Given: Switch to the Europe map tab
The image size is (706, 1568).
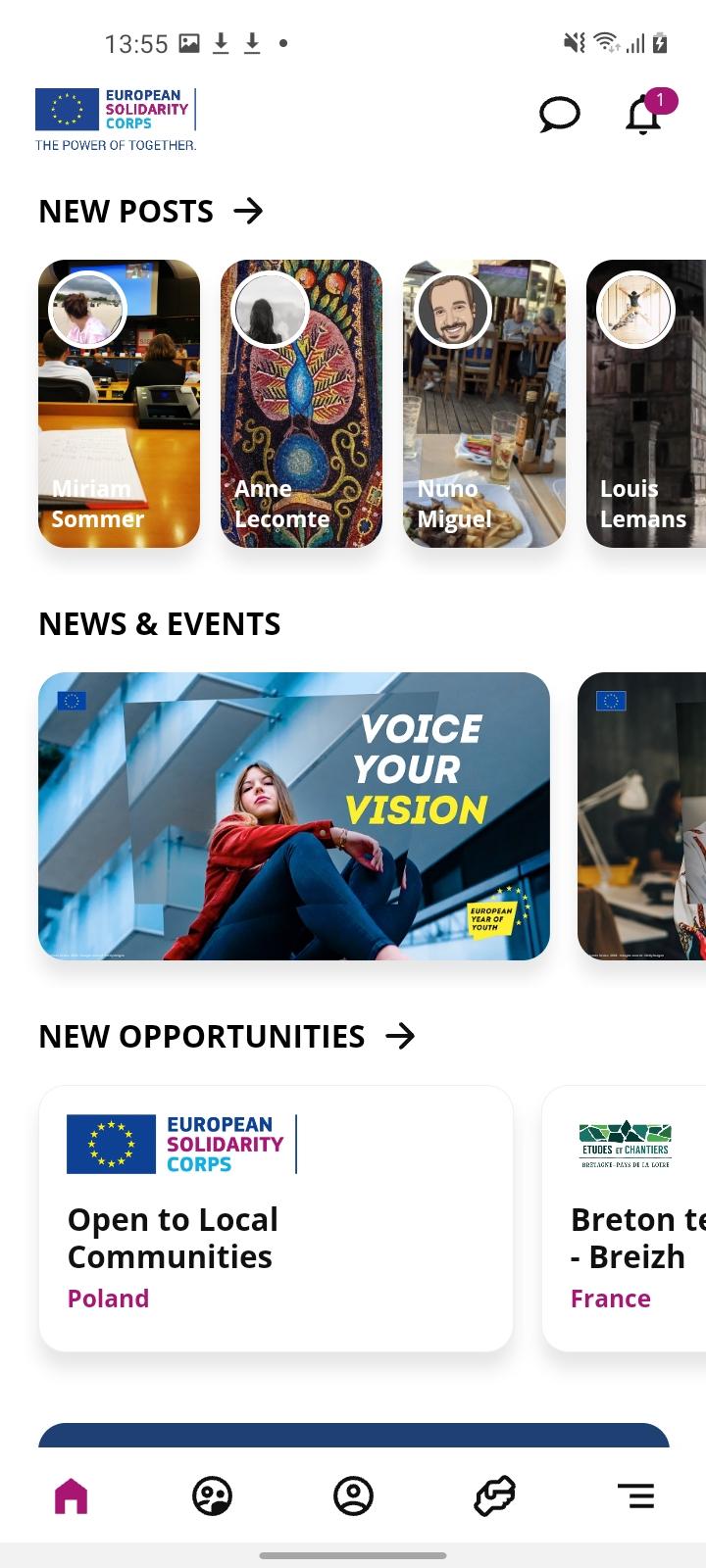Looking at the screenshot, I should pyautogui.click(x=494, y=1496).
